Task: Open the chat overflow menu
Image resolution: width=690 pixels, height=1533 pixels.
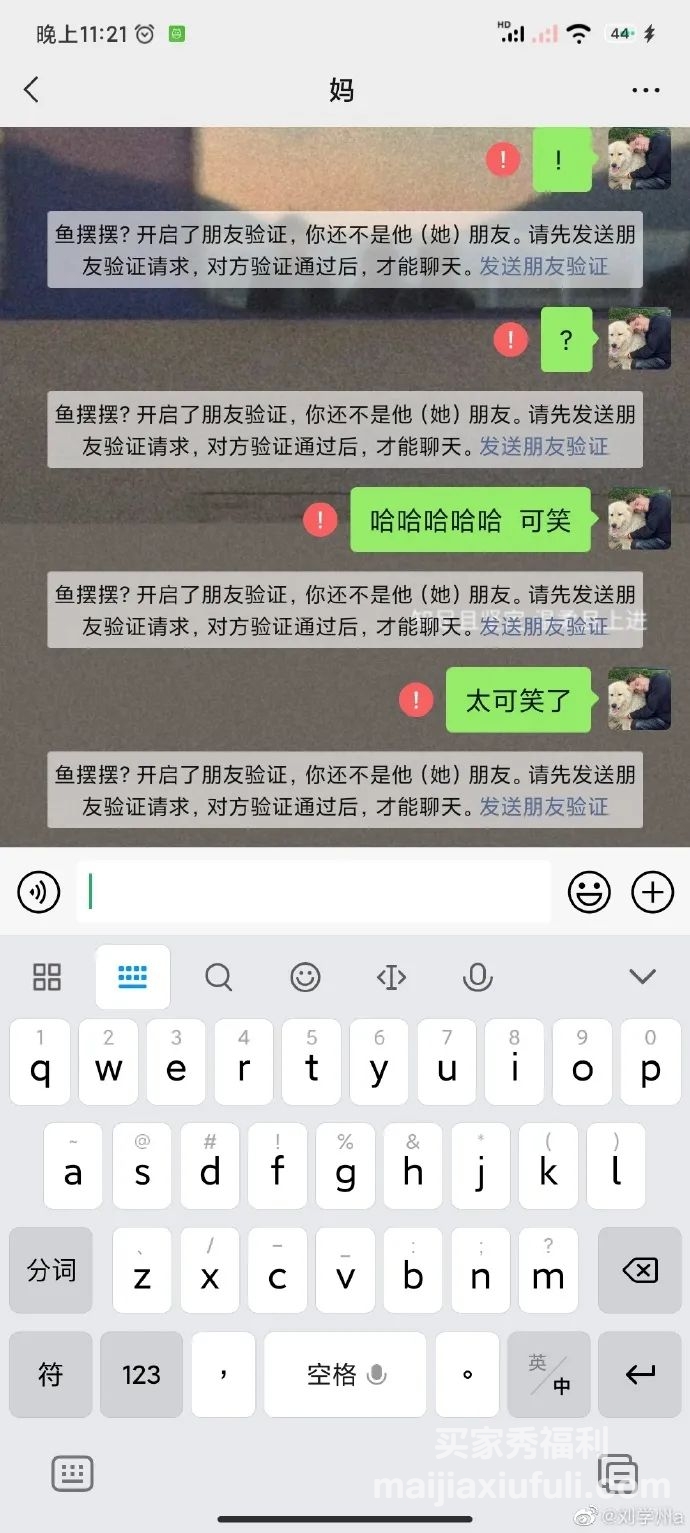Action: coord(646,90)
